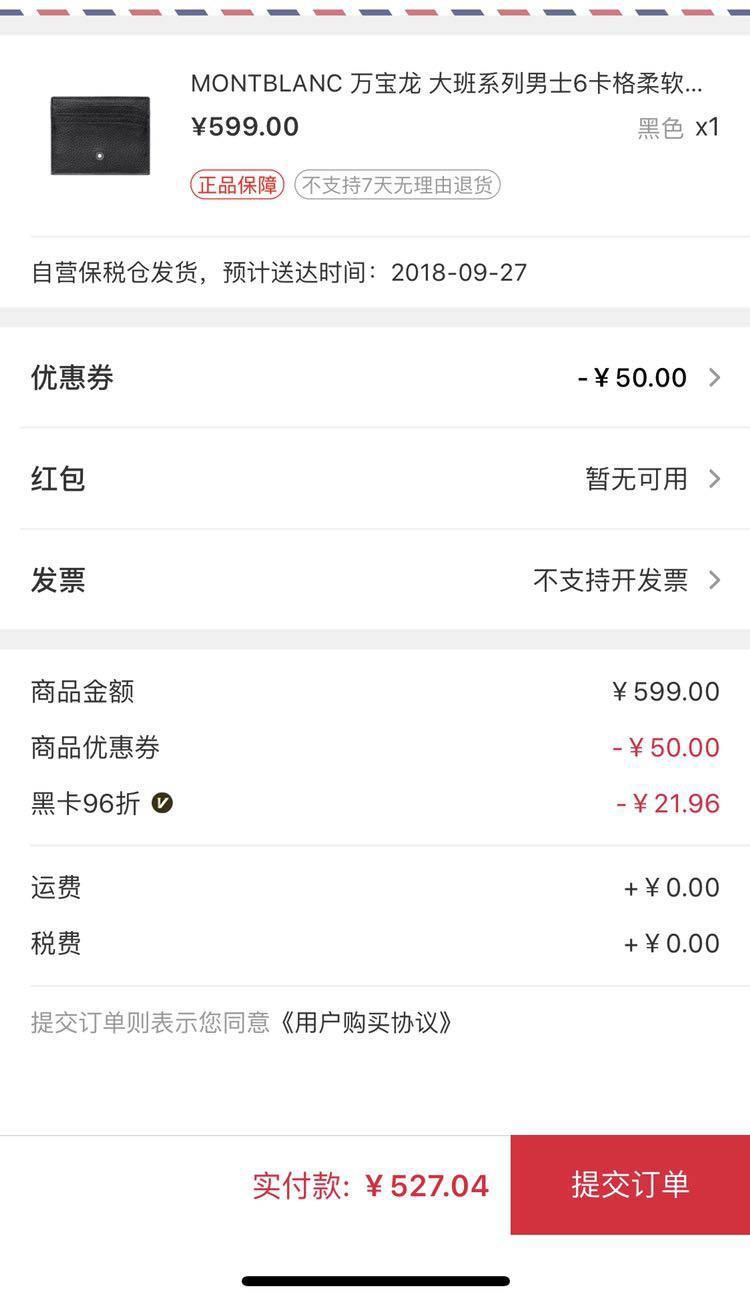Click the 提交订单 submit order button
The image size is (750, 1302).
tap(630, 1183)
